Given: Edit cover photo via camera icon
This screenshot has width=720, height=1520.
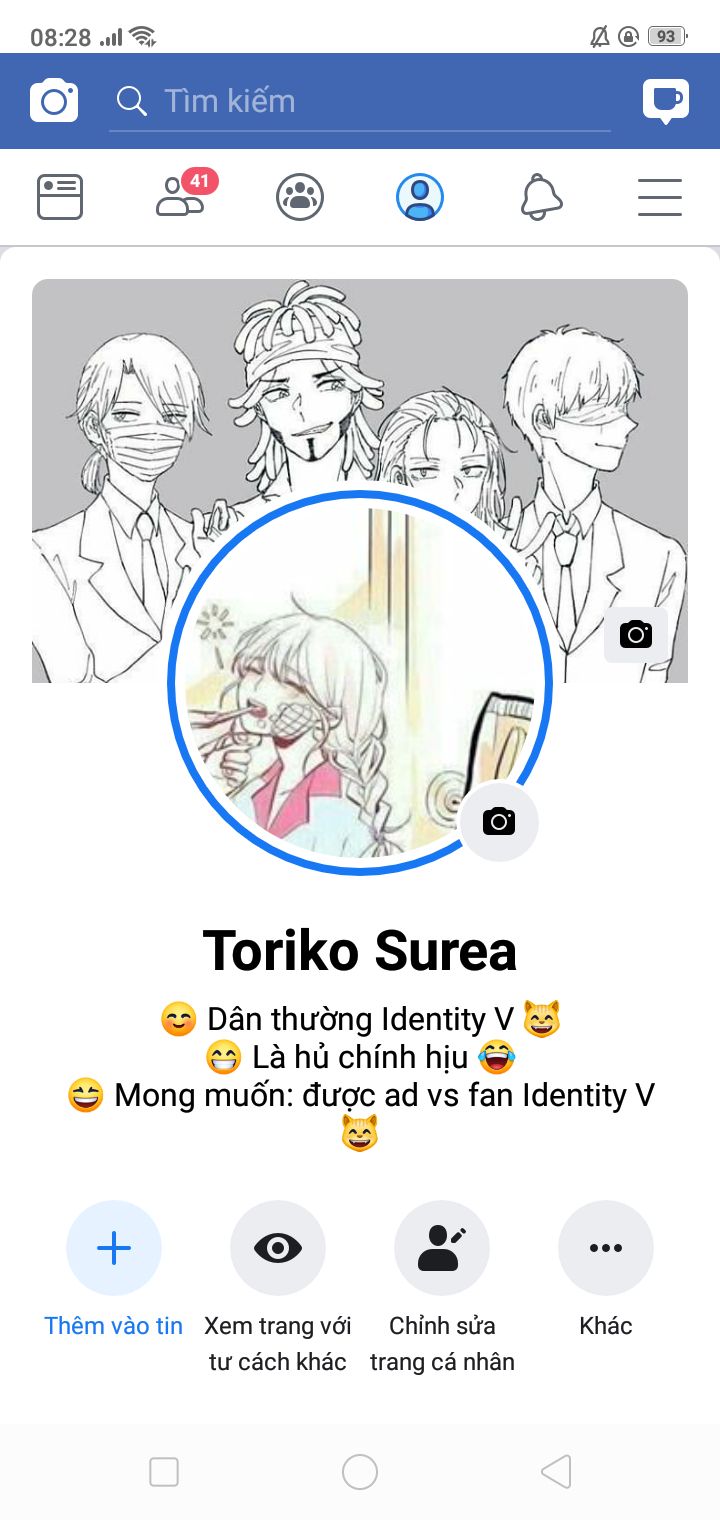Looking at the screenshot, I should tap(636, 634).
